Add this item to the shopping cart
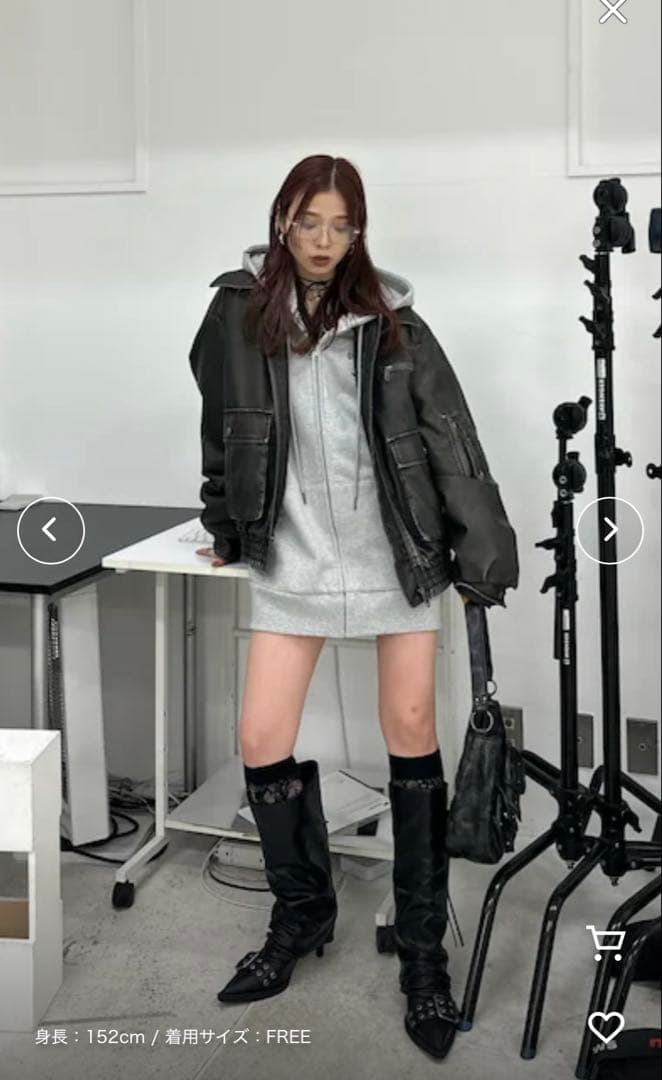This screenshot has height=1080, width=662. 605,943
